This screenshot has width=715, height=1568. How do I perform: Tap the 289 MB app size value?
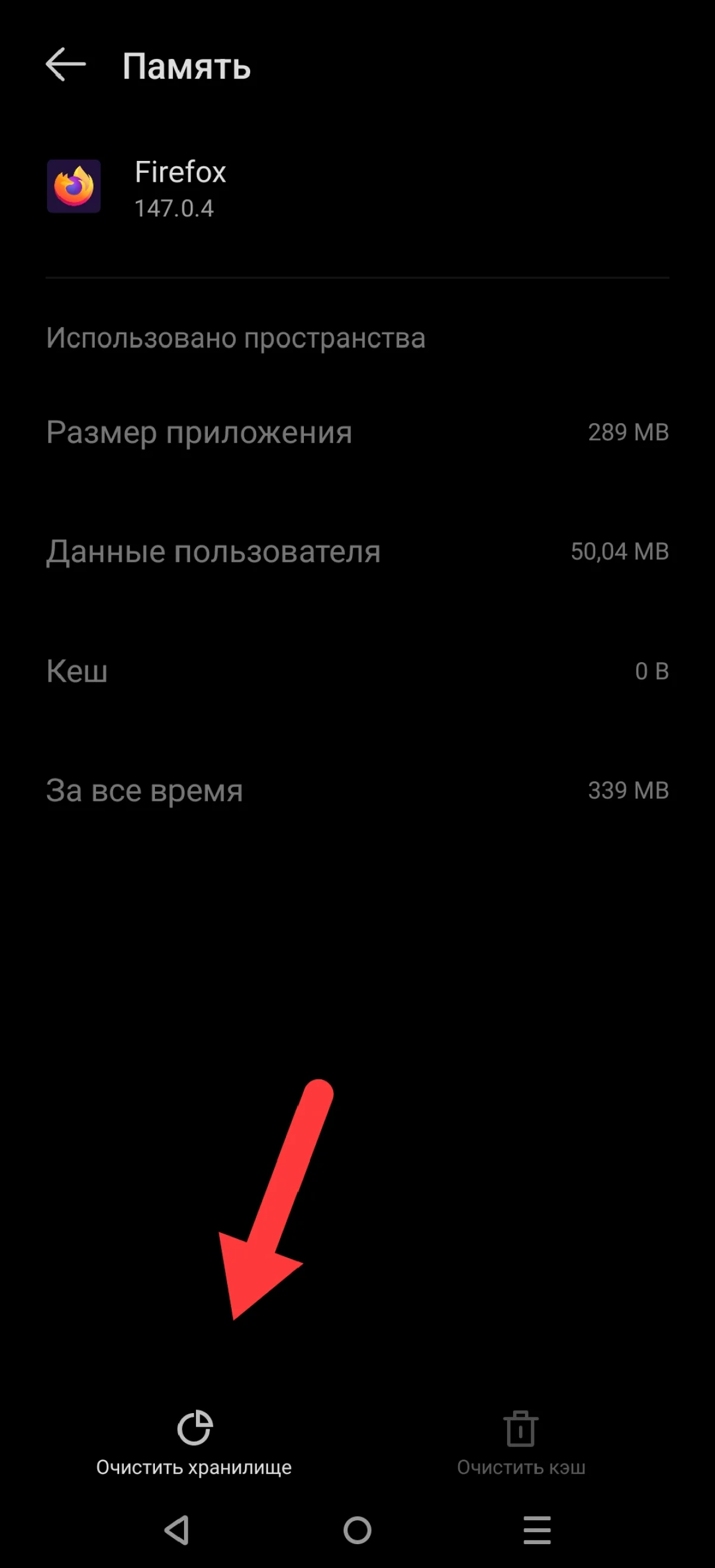point(629,433)
